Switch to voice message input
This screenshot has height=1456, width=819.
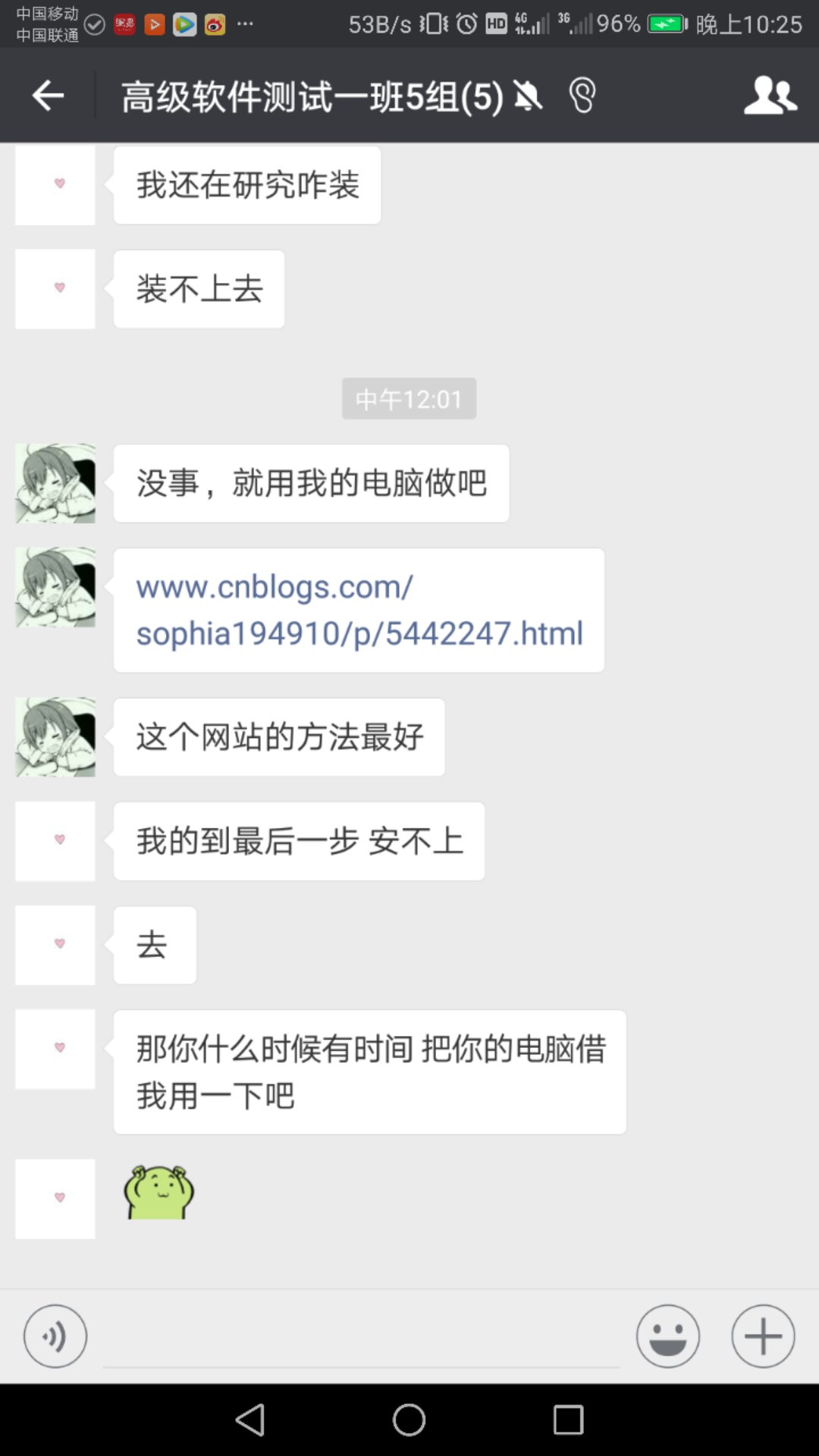click(x=55, y=1336)
